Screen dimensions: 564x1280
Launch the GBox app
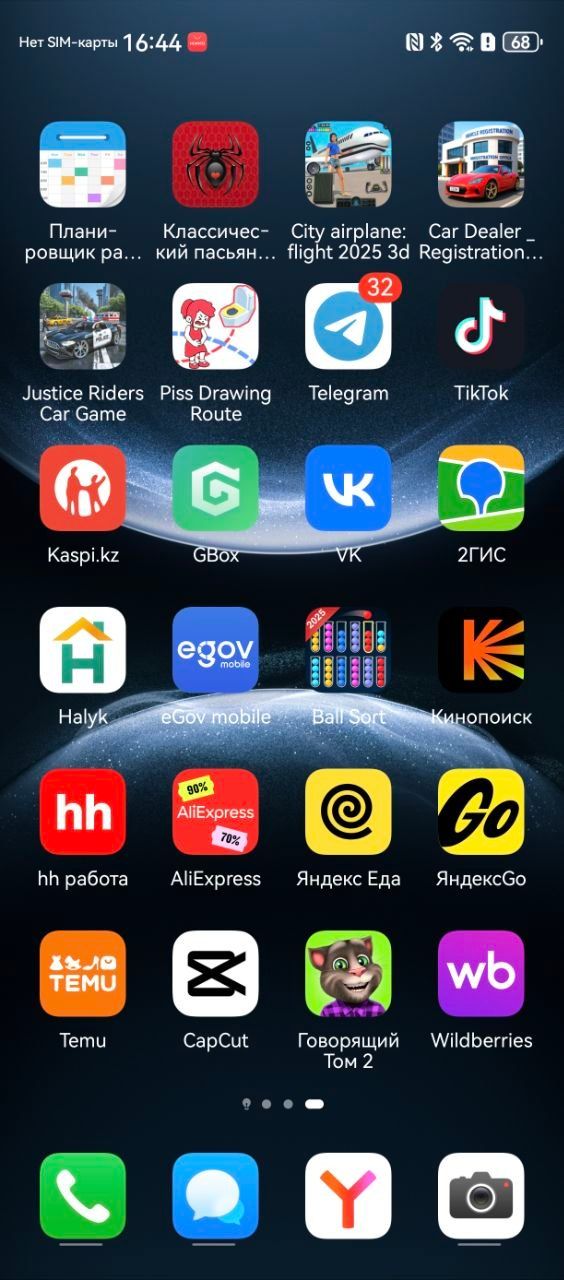click(x=215, y=488)
